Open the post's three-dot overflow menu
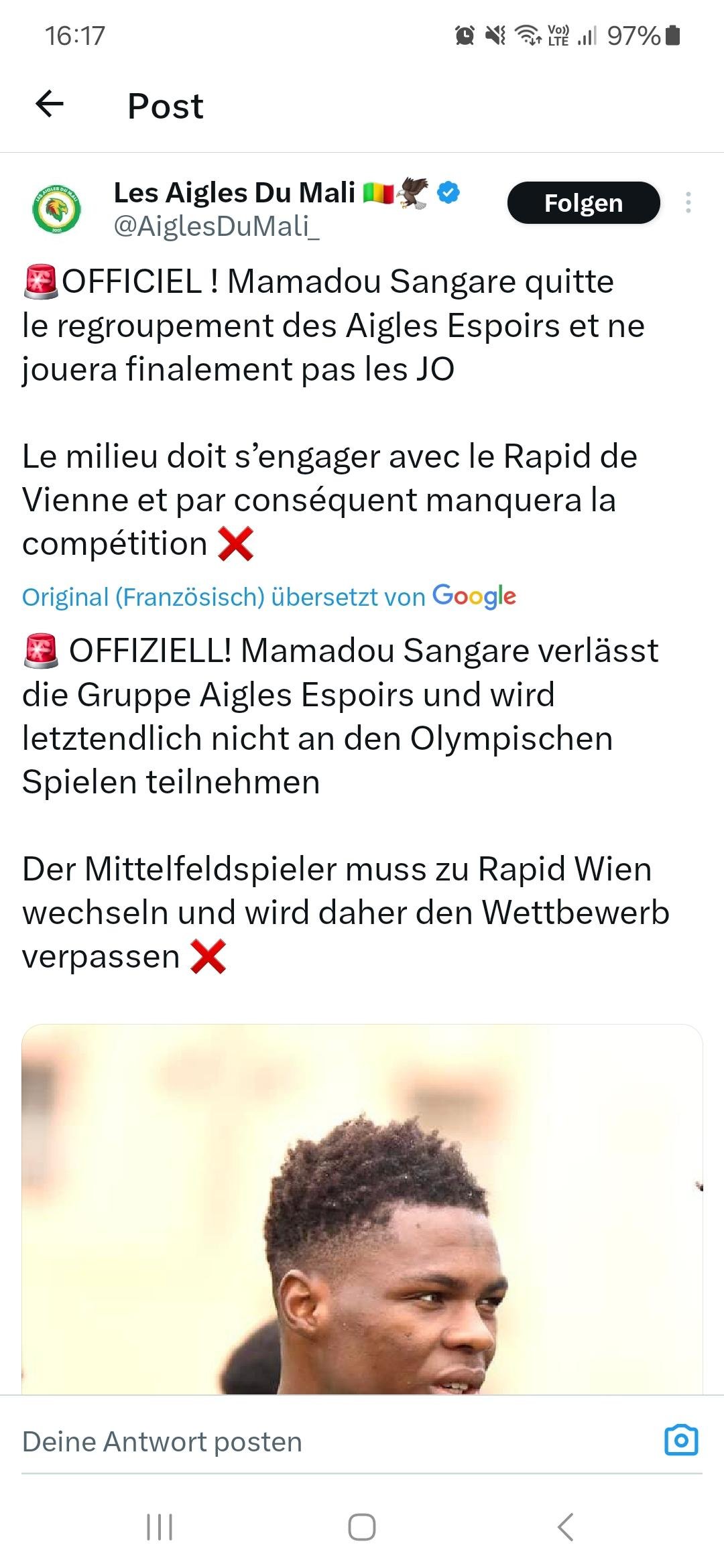Image resolution: width=724 pixels, height=1568 pixels. (688, 202)
